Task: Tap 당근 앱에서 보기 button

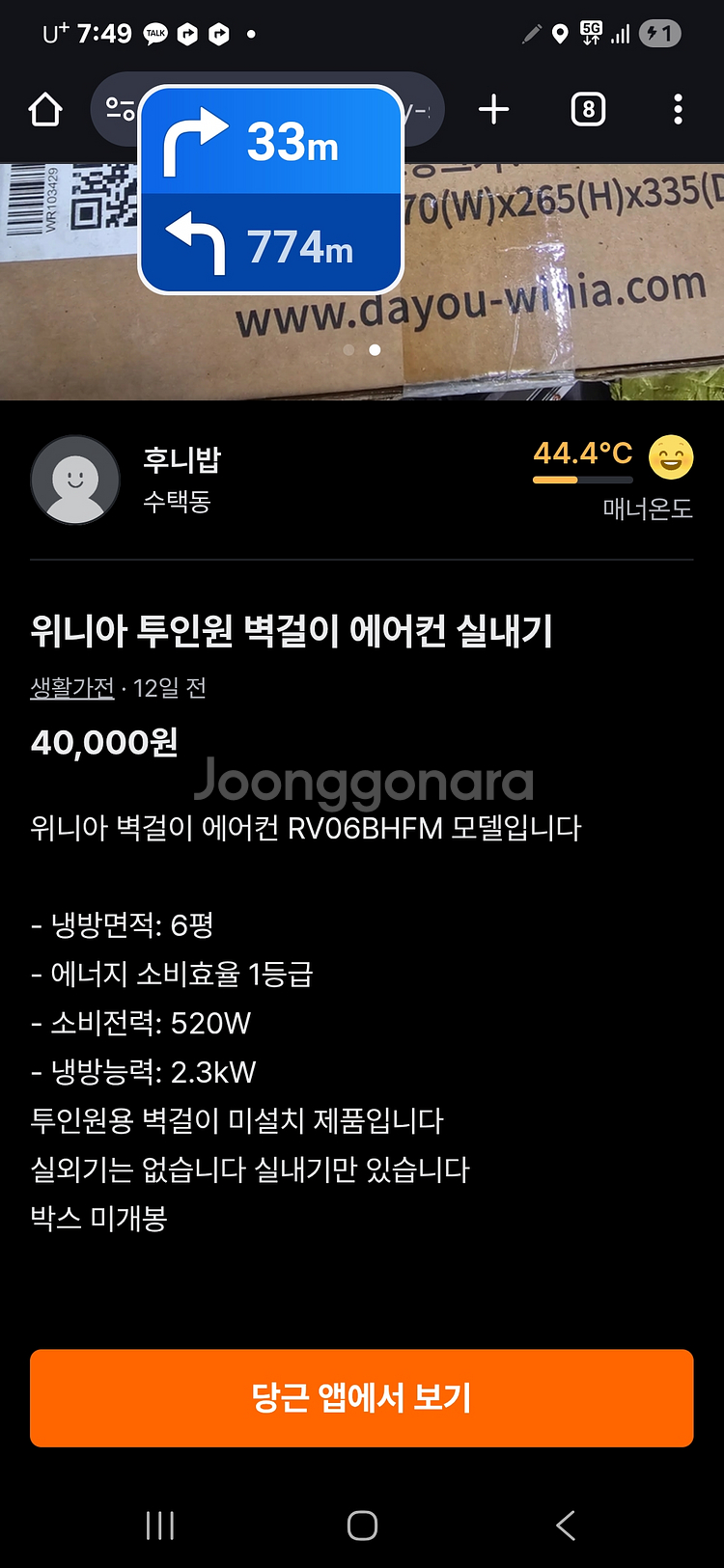Action: tap(362, 1398)
